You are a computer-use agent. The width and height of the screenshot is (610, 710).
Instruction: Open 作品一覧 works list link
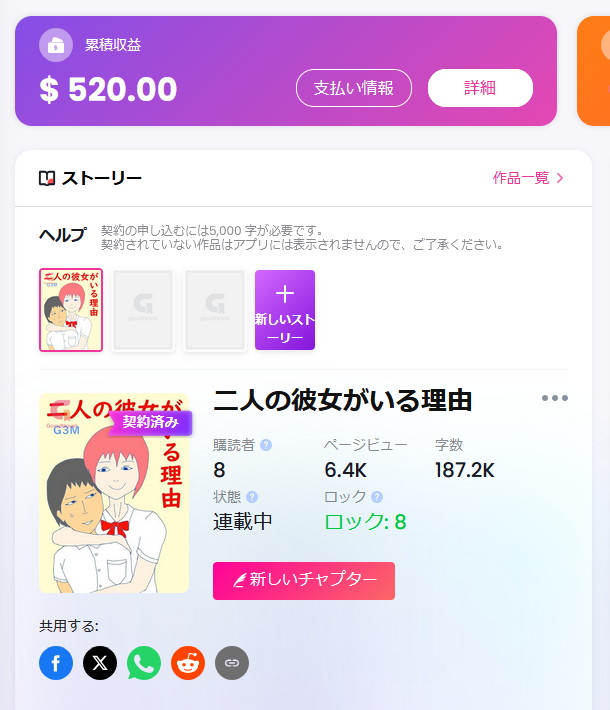click(528, 178)
